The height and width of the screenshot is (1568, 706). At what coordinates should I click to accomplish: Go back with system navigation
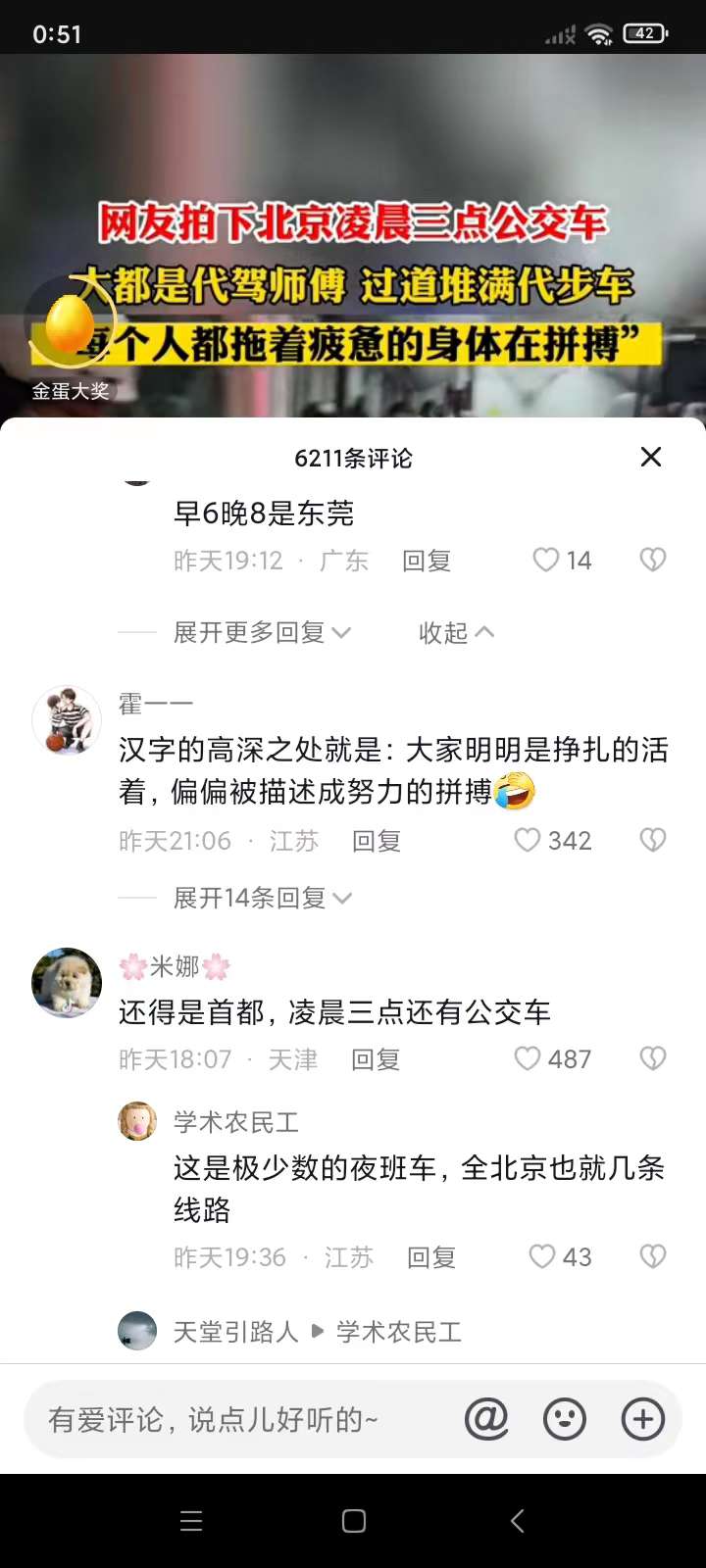[518, 1521]
